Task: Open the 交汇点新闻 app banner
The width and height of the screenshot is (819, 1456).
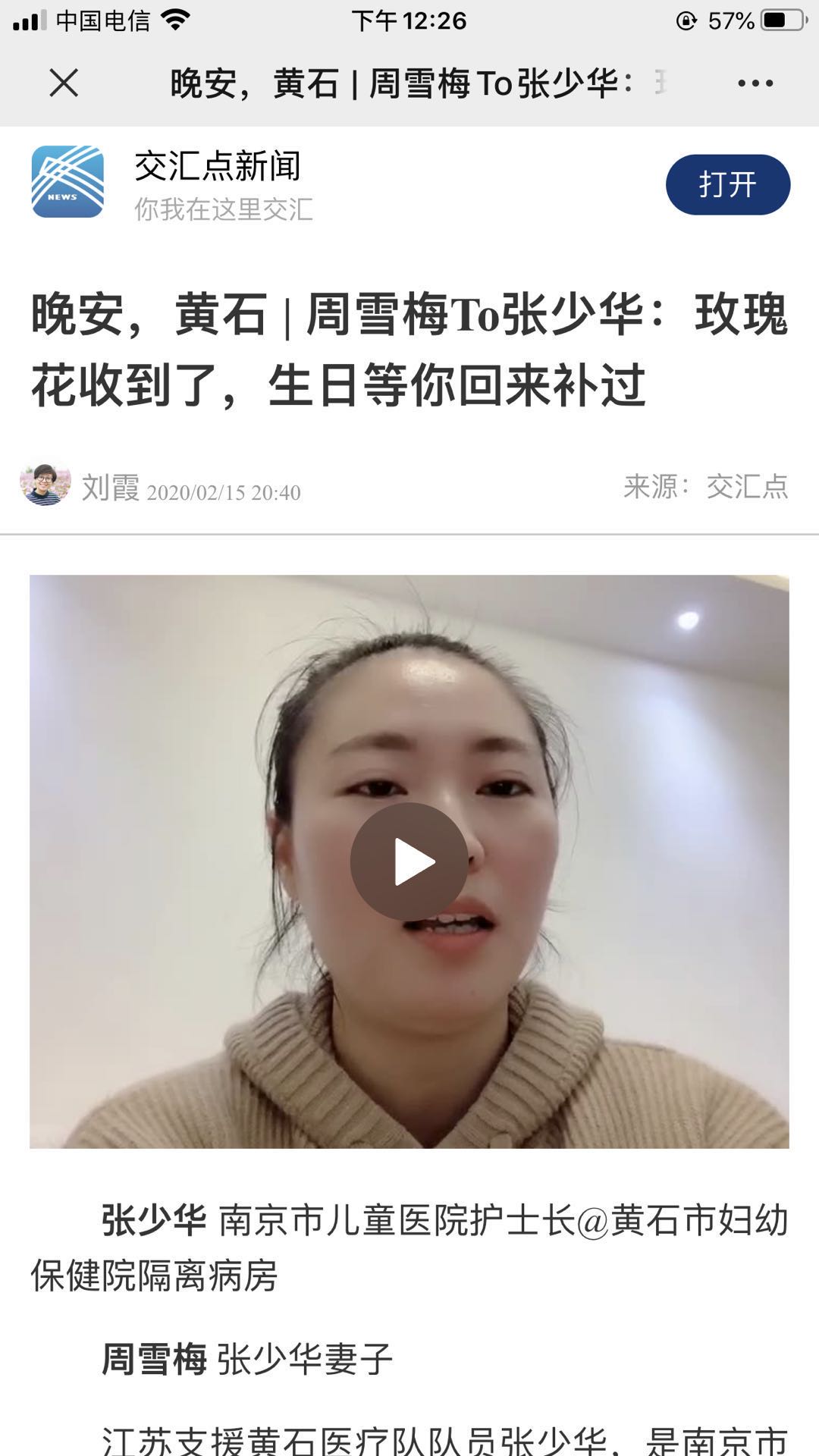Action: [218, 184]
